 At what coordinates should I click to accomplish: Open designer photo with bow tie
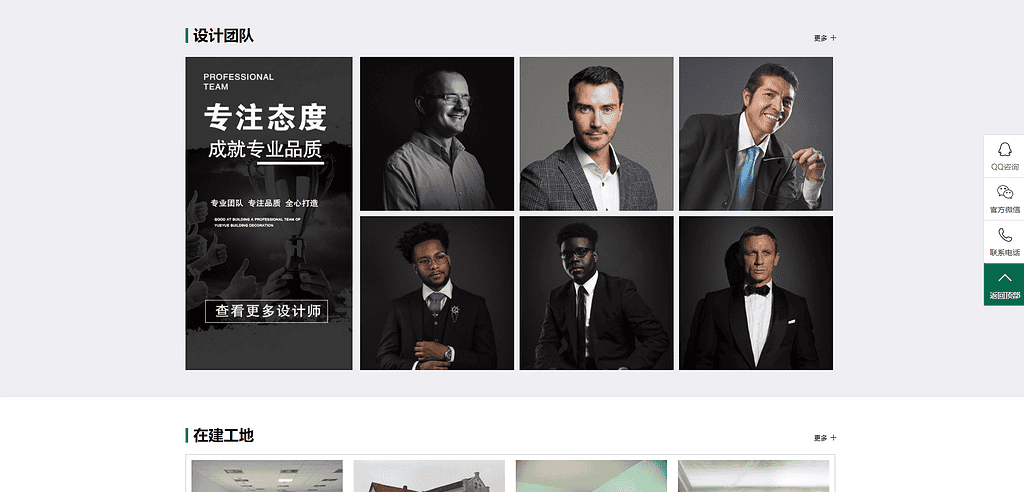click(x=756, y=293)
